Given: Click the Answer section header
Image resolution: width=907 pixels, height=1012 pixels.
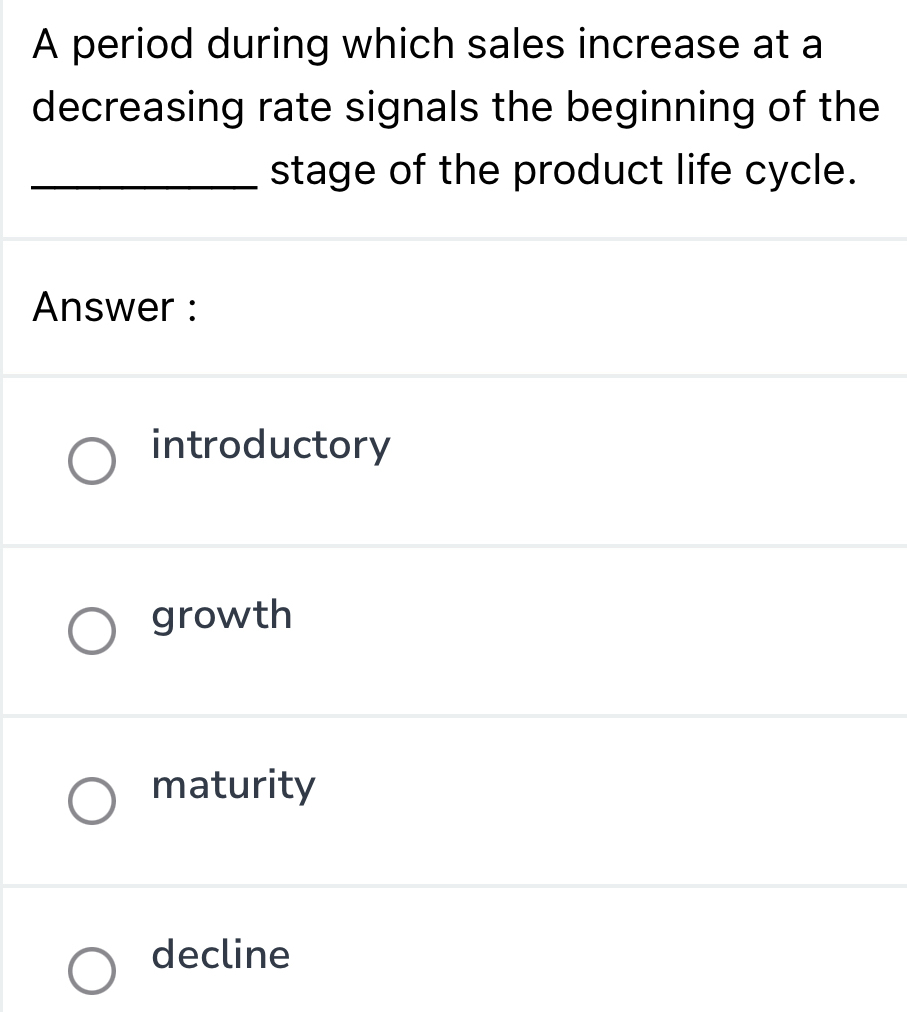Looking at the screenshot, I should tap(115, 308).
